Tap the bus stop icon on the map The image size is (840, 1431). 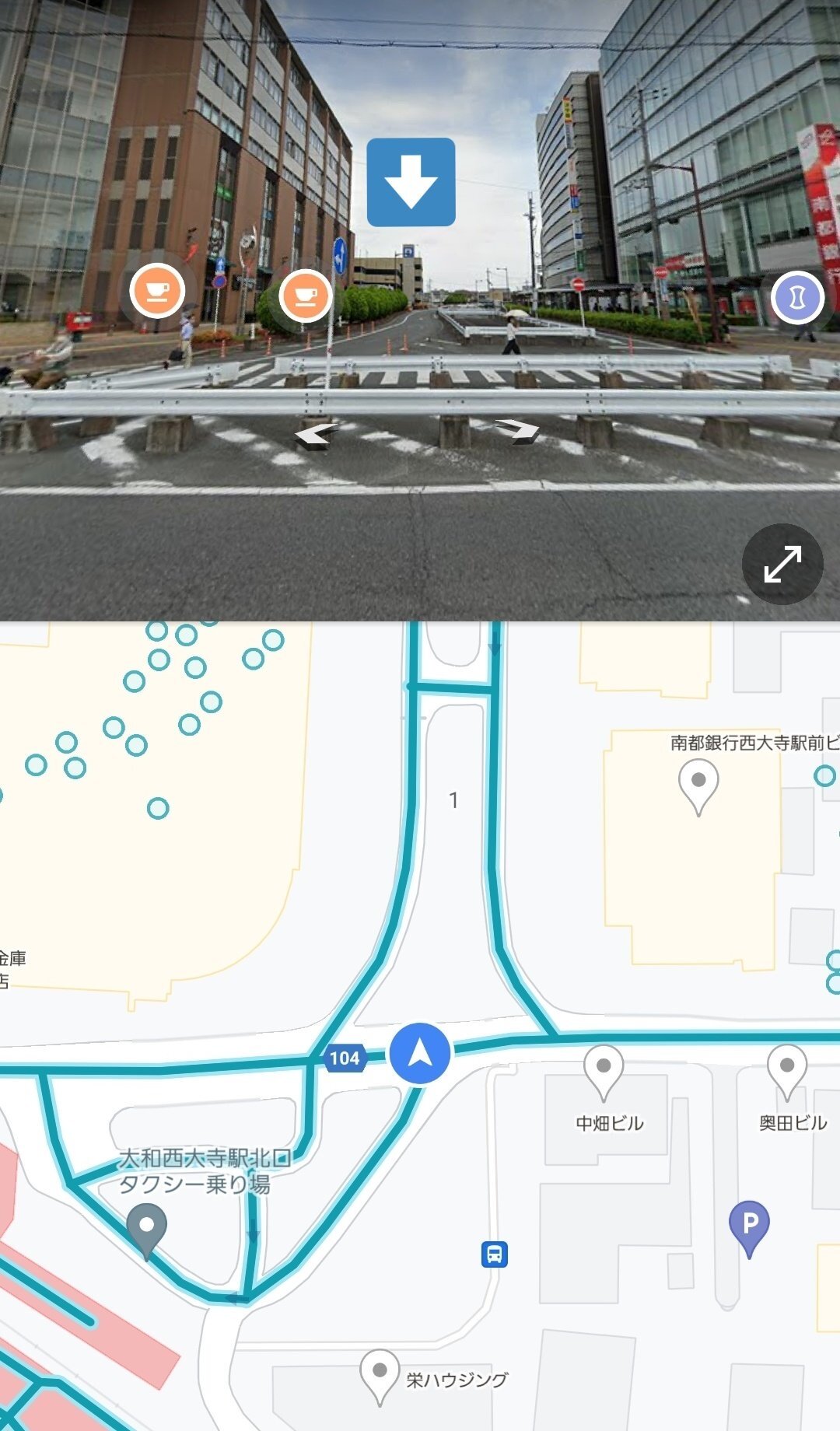point(495,1254)
